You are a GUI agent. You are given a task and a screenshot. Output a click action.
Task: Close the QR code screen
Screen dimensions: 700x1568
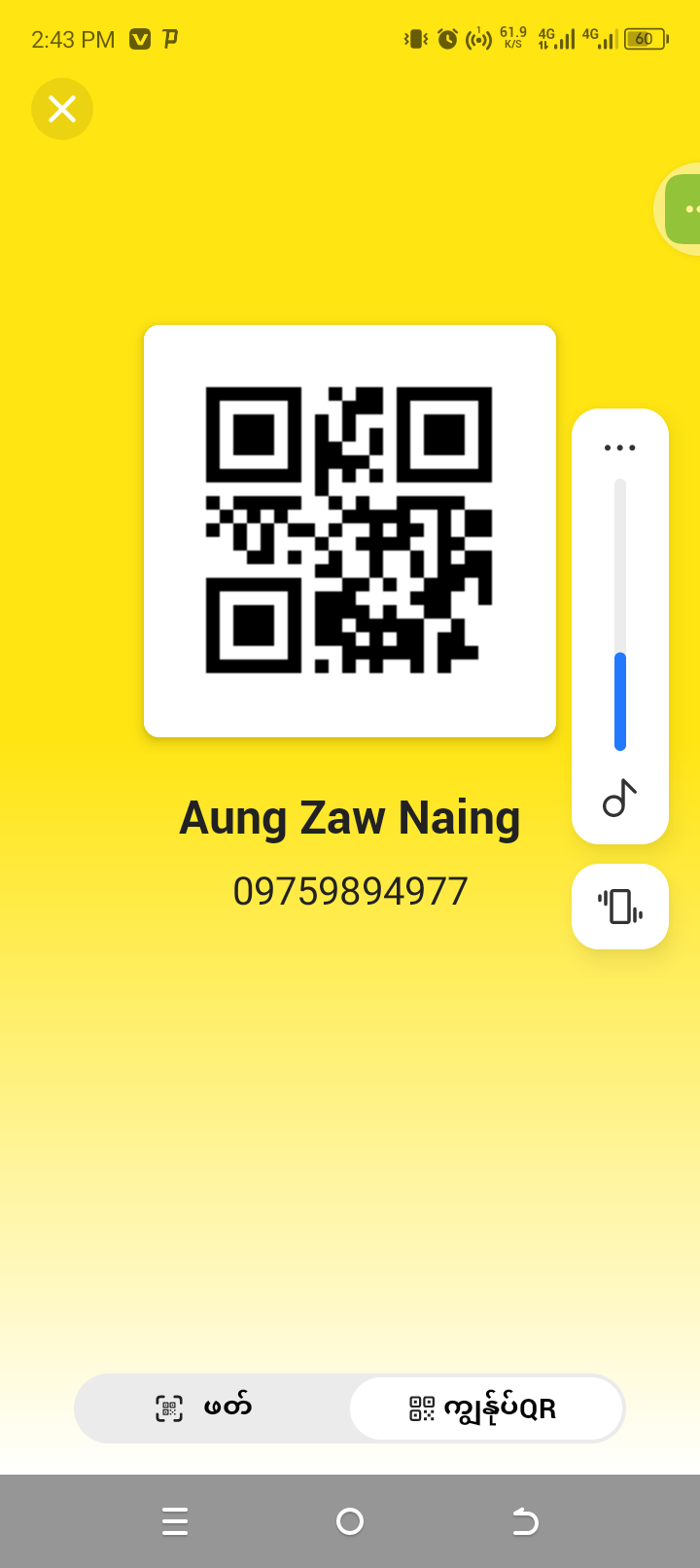click(x=62, y=109)
